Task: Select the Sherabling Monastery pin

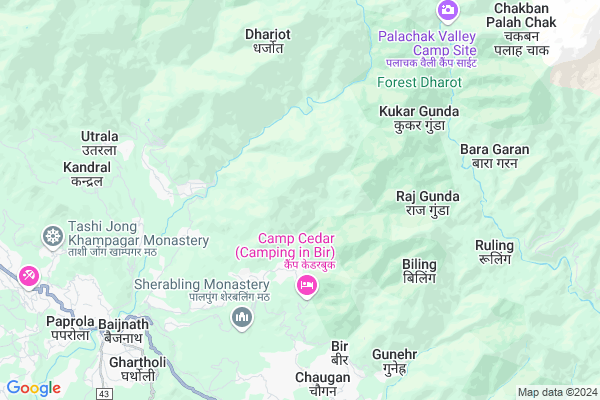Action: [240, 318]
